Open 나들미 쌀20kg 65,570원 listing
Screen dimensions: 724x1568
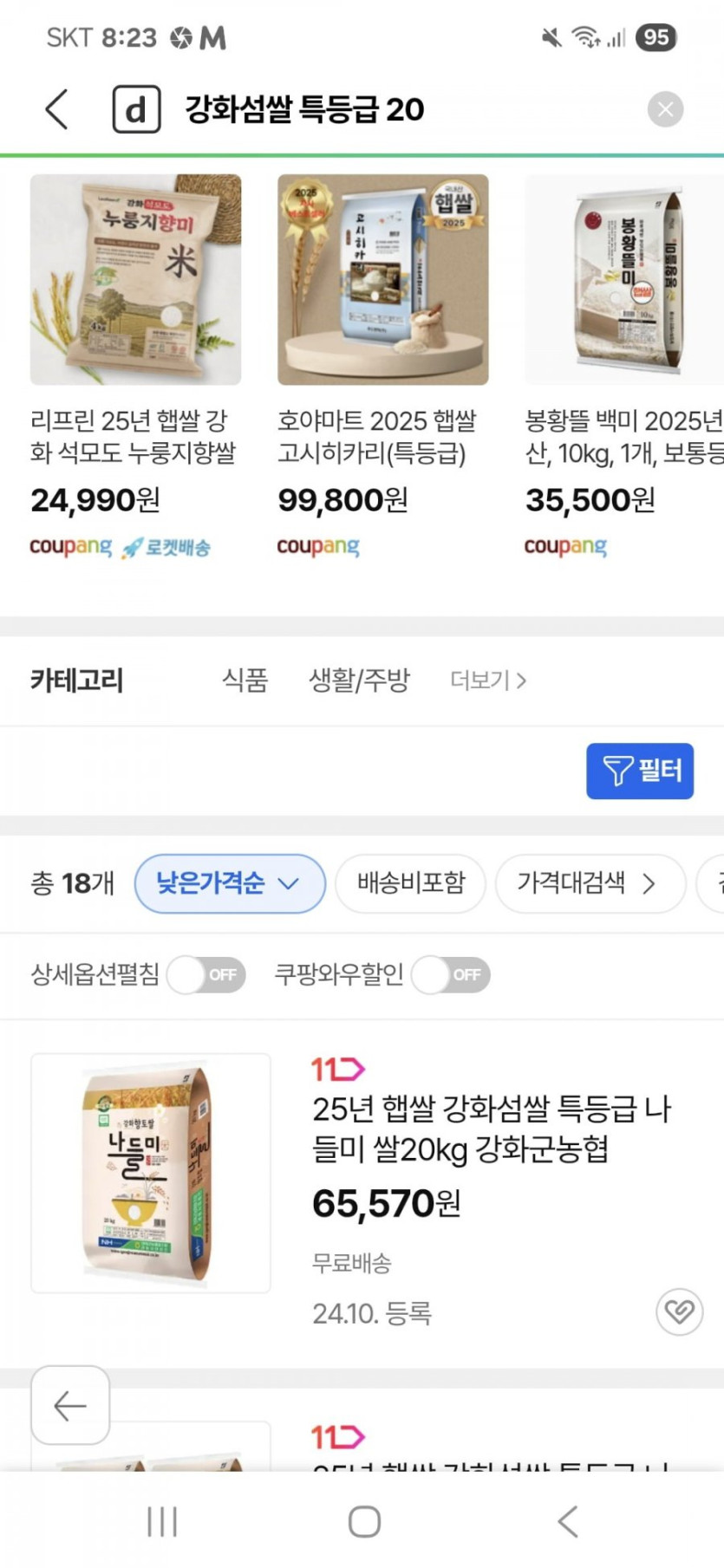[490, 1129]
